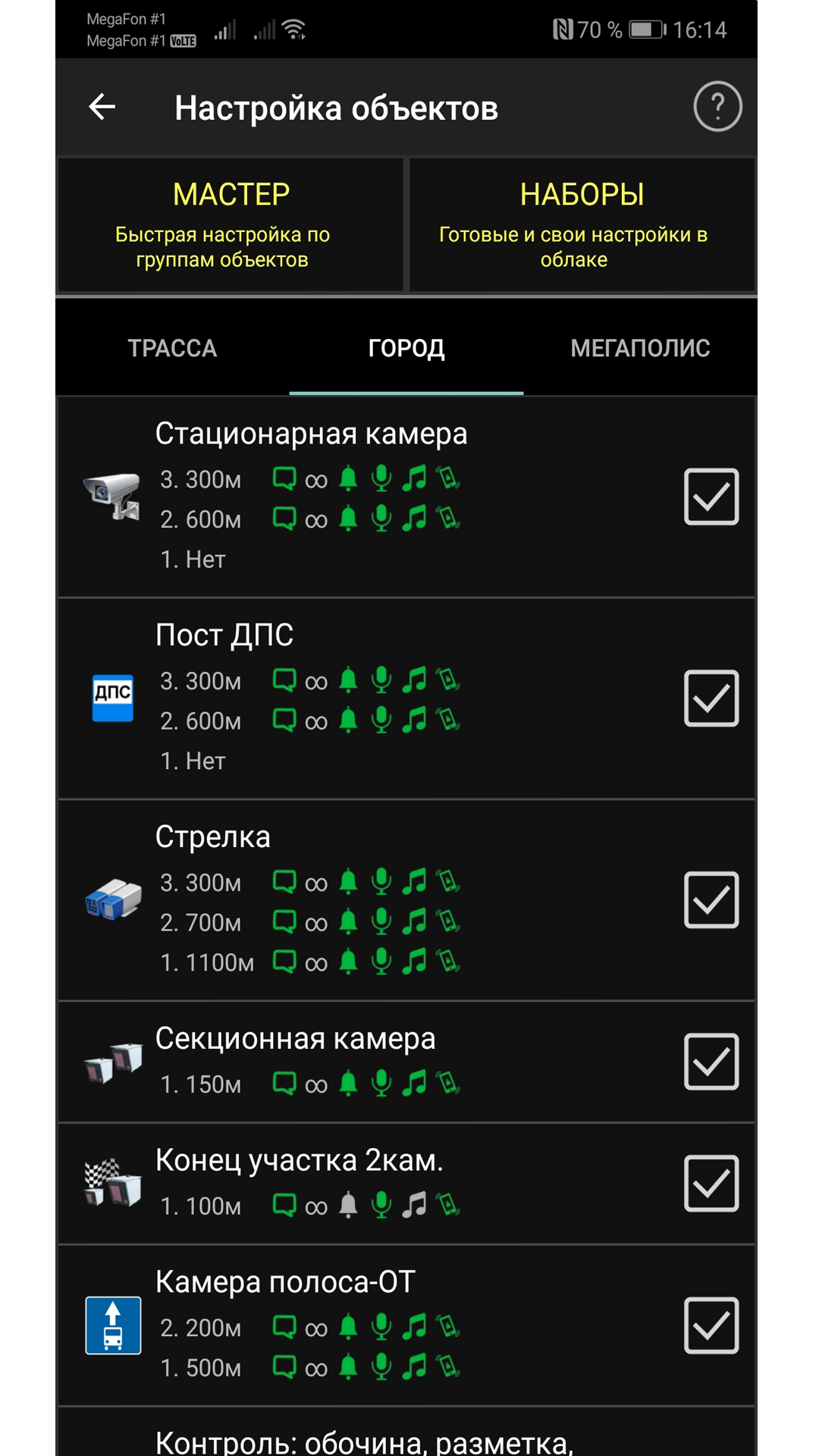This screenshot has width=819, height=1456.
Task: Open НАБОРЫ ready-made cloud settings
Action: 582,224
